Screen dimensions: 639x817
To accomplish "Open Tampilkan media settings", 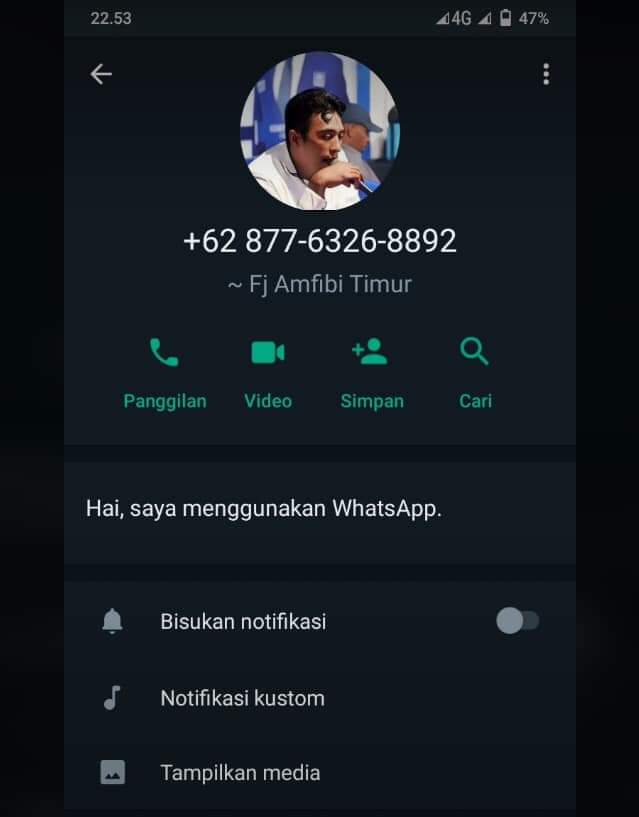I will (x=240, y=772).
